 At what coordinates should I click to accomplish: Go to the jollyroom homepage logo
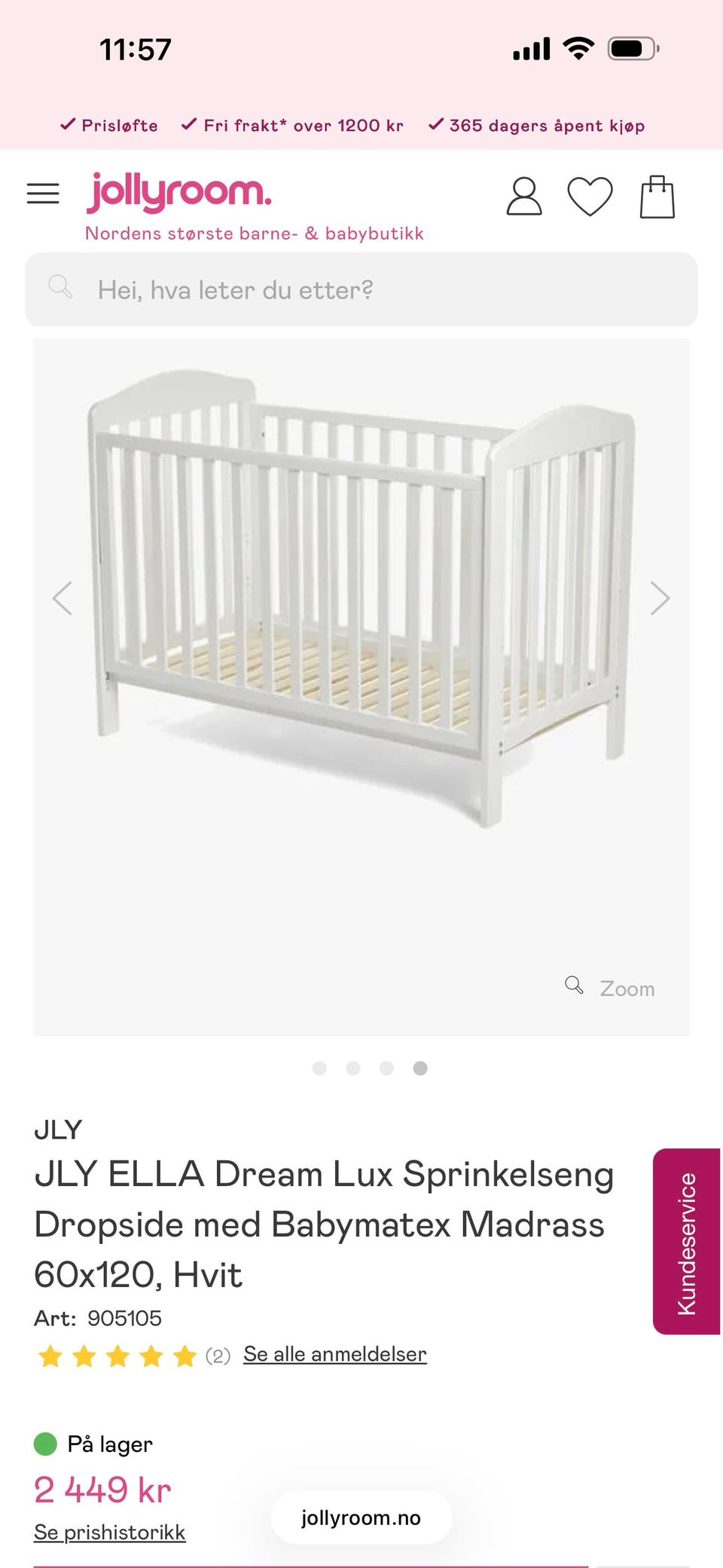coord(179,192)
